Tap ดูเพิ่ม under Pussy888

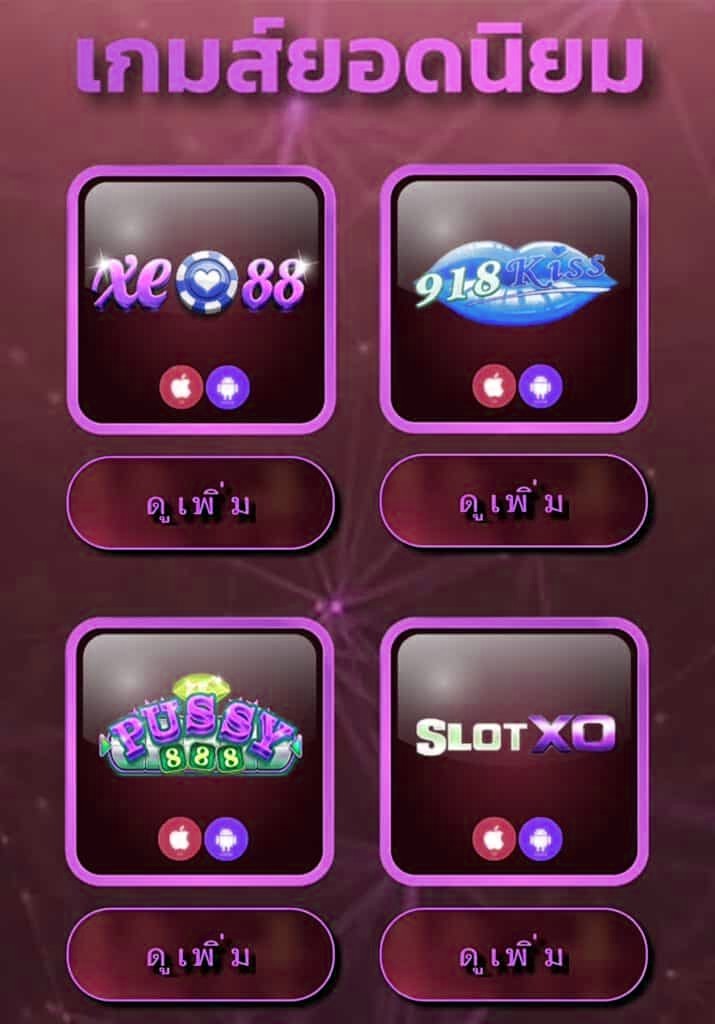(200, 955)
